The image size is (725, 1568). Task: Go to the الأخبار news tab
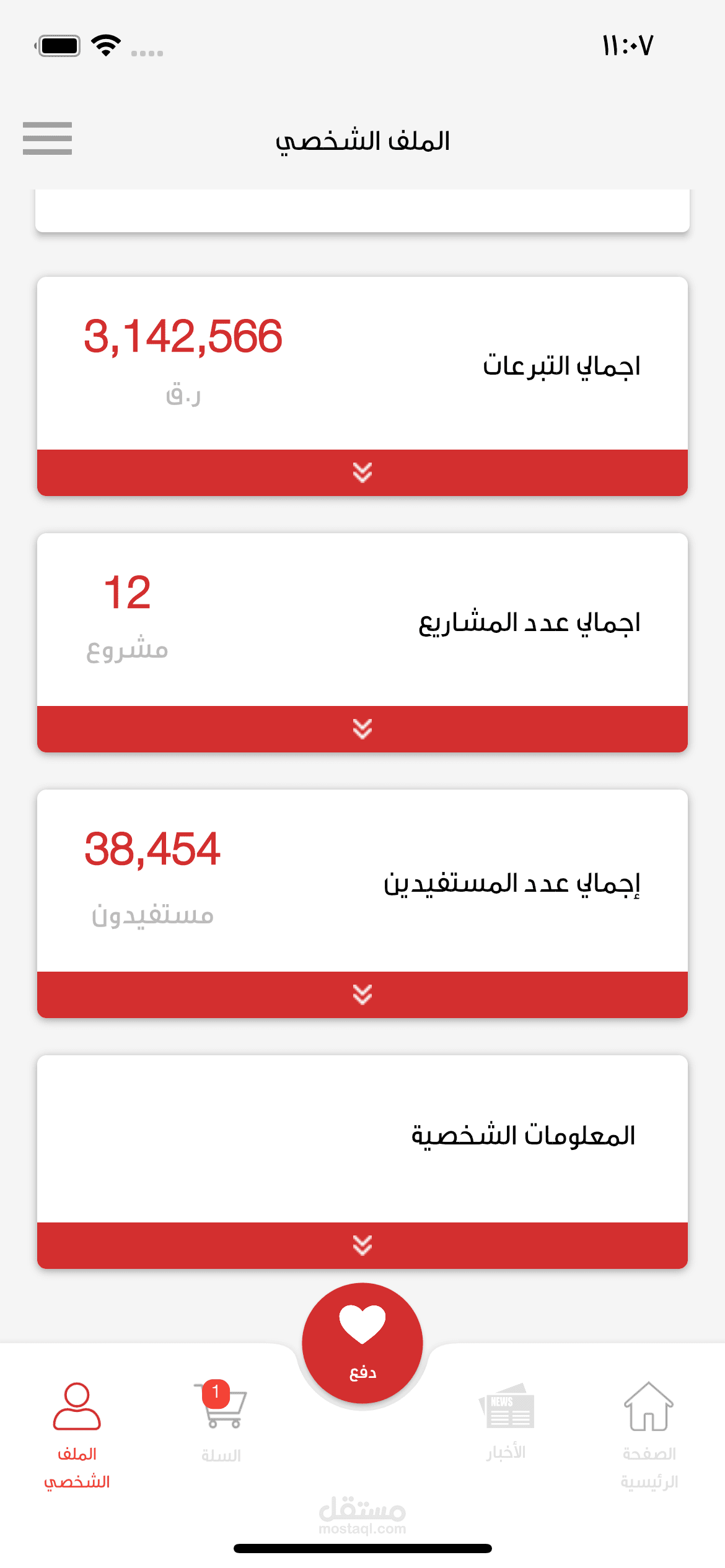click(x=506, y=1422)
